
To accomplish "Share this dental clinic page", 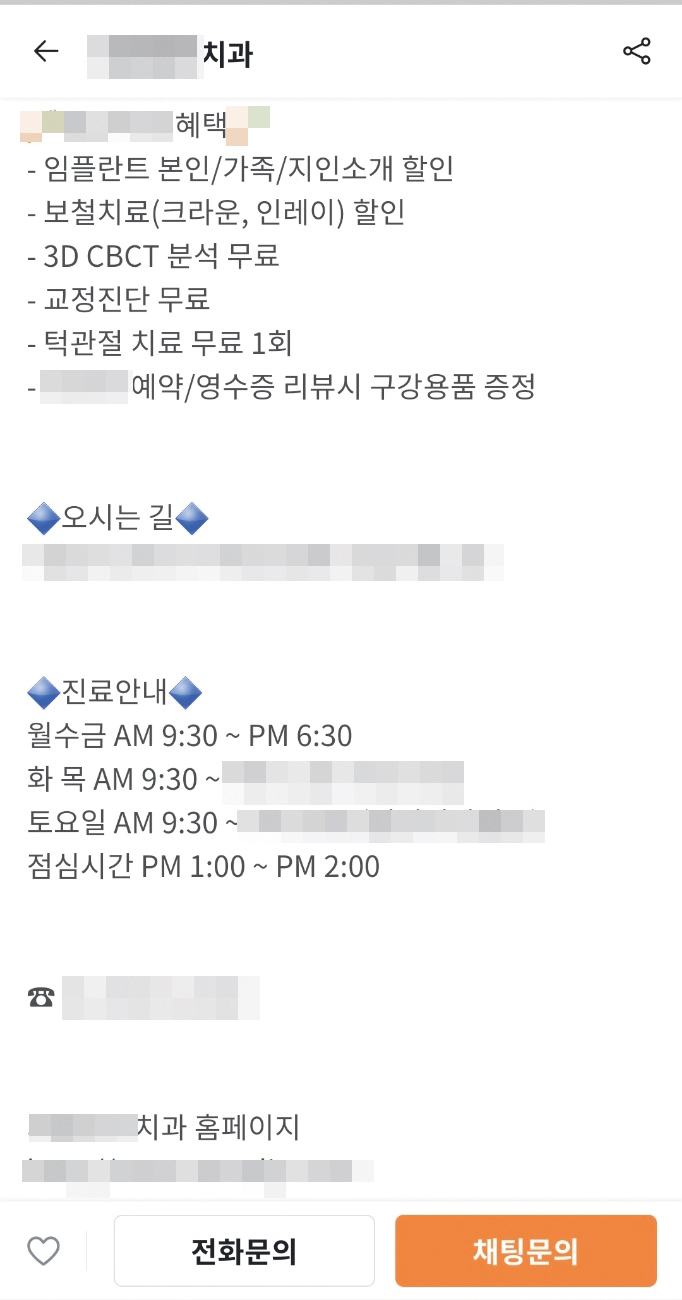I will coord(636,52).
